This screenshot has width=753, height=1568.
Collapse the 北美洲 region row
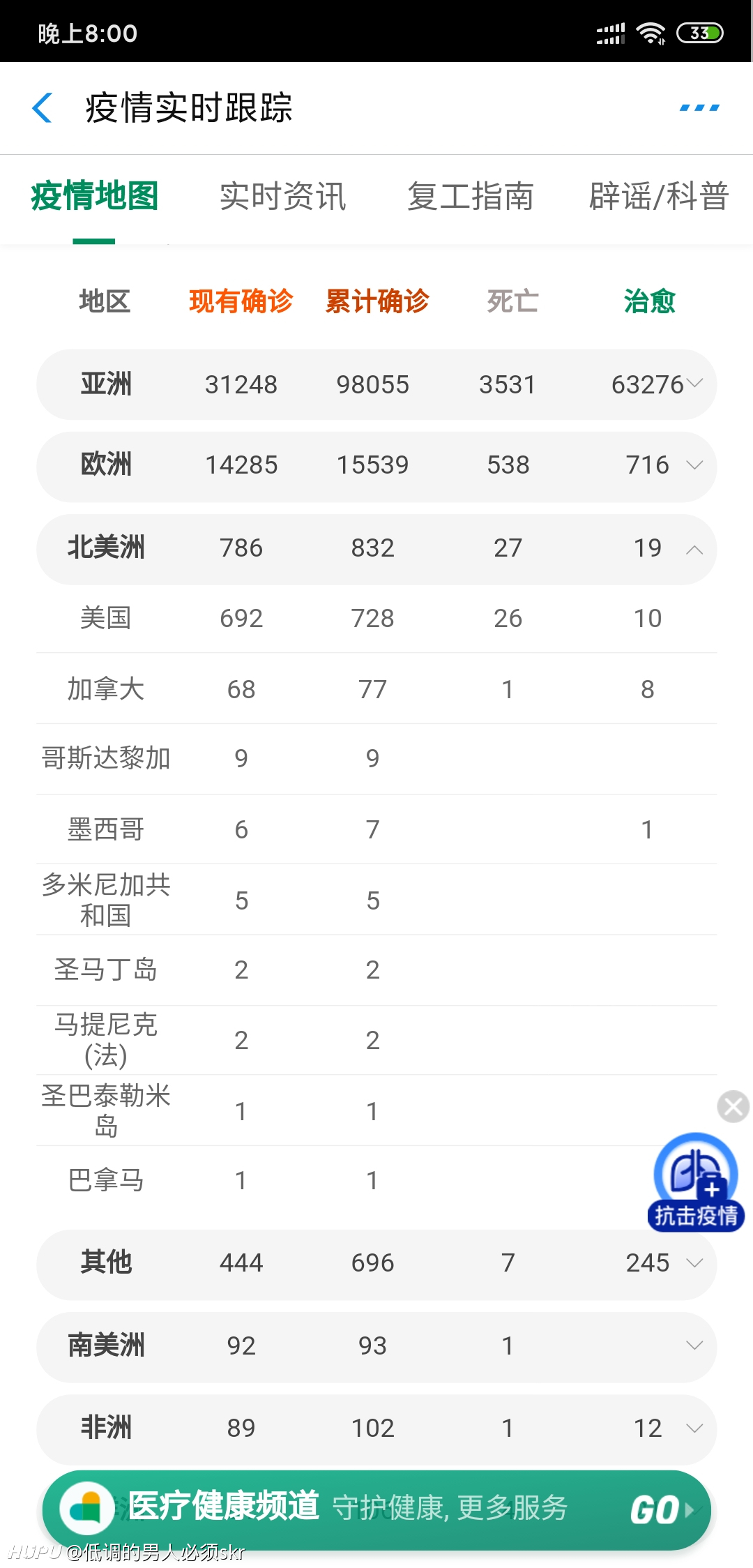(376, 549)
